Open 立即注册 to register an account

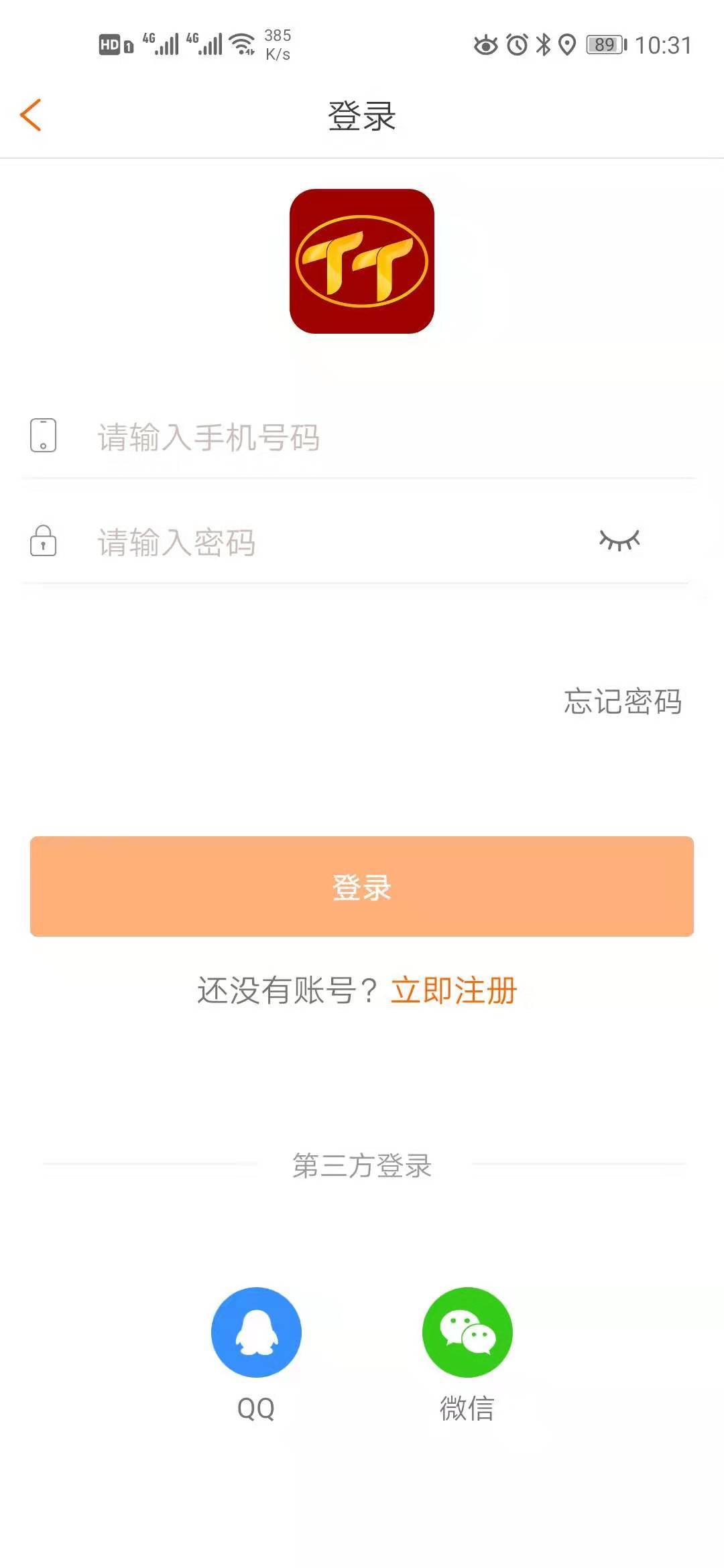point(454,990)
